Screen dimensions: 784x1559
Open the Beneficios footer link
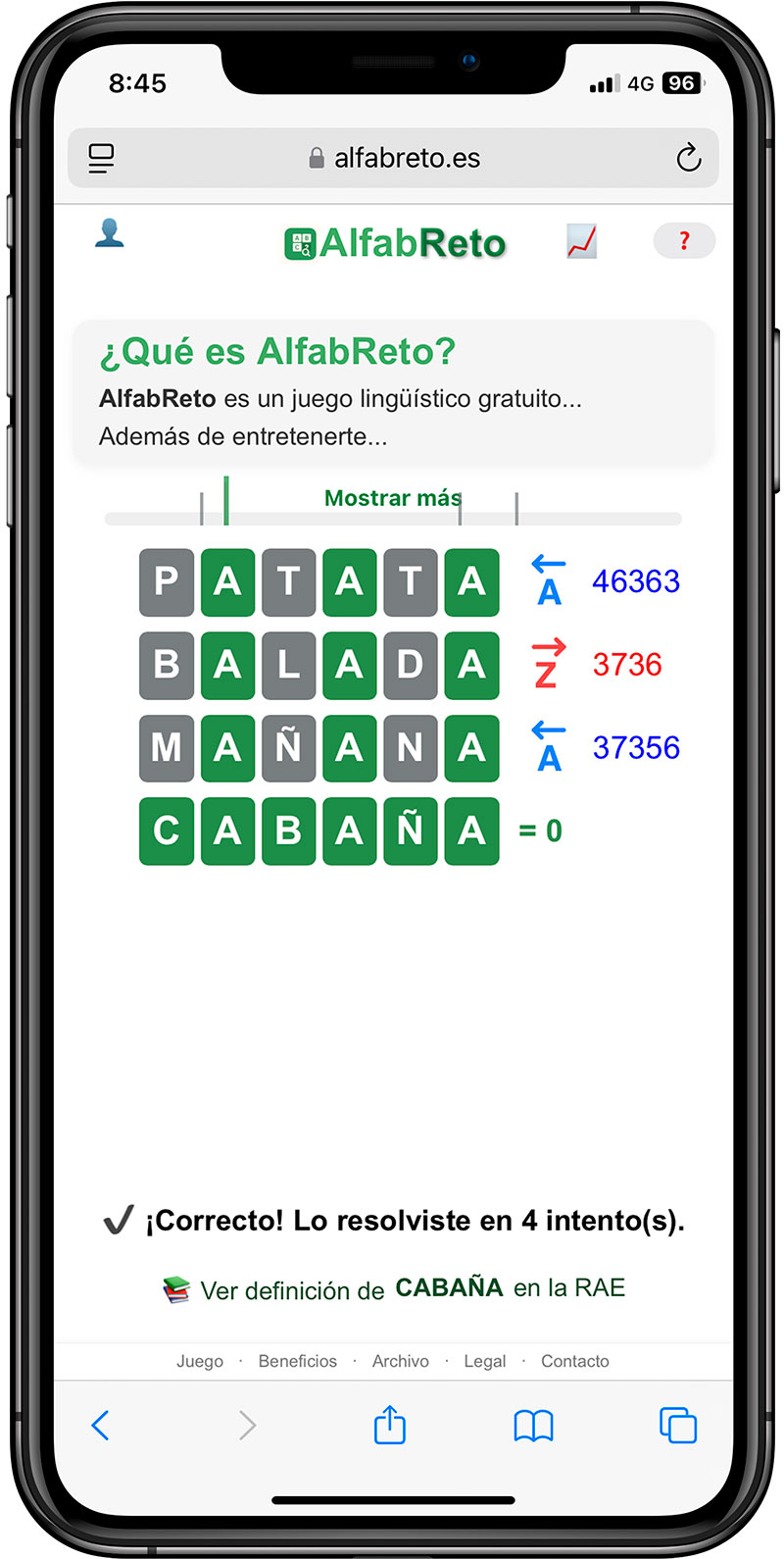(297, 1361)
